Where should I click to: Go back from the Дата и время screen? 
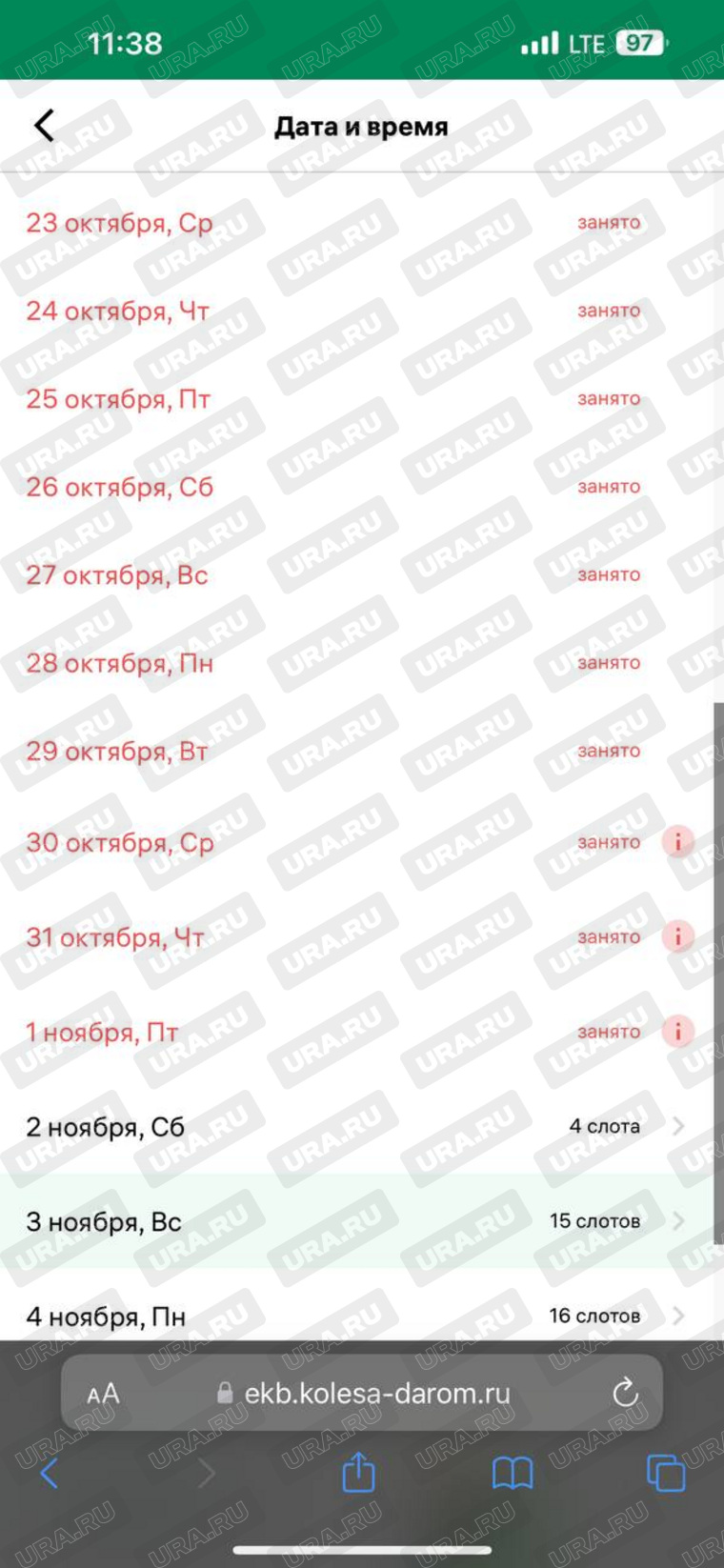point(44,126)
